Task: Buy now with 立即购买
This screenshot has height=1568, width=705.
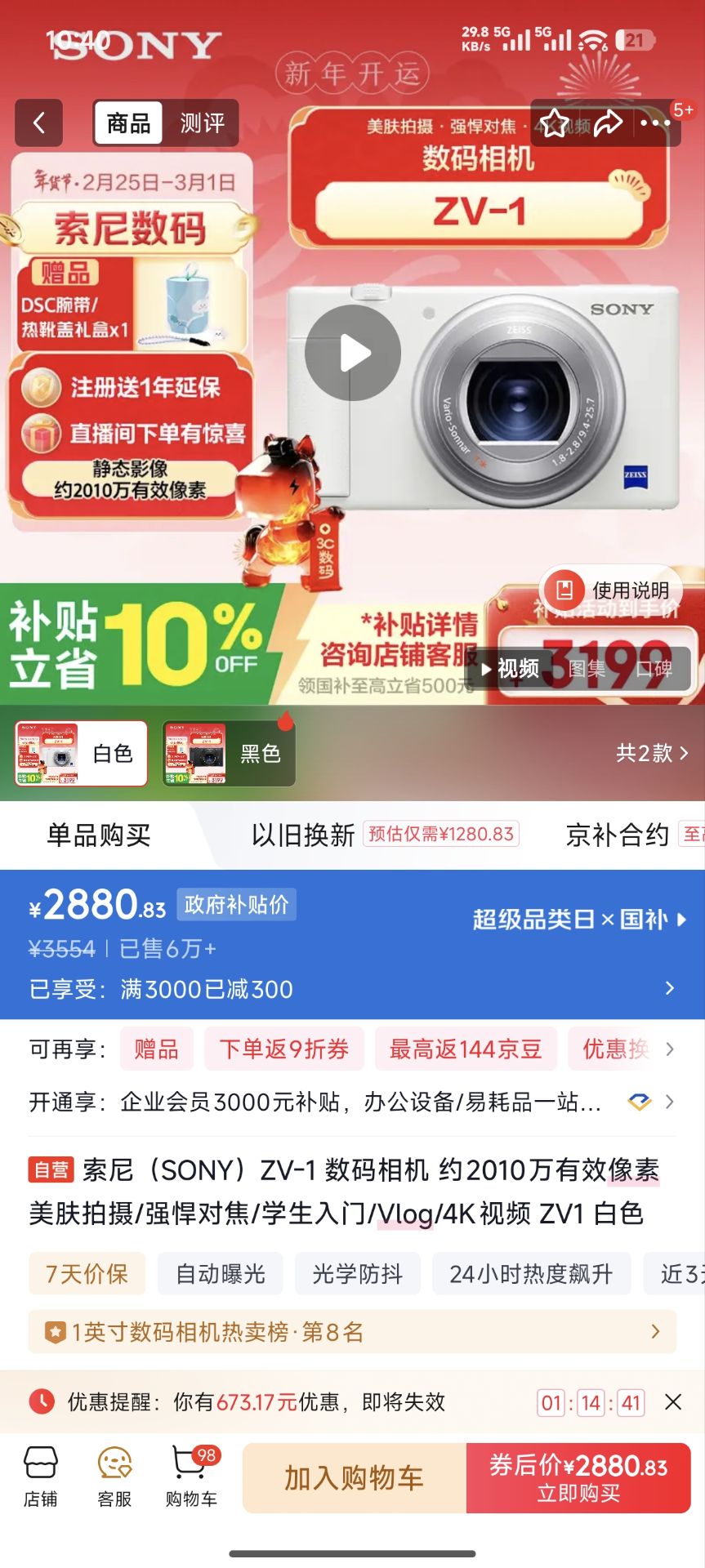Action: (578, 1478)
